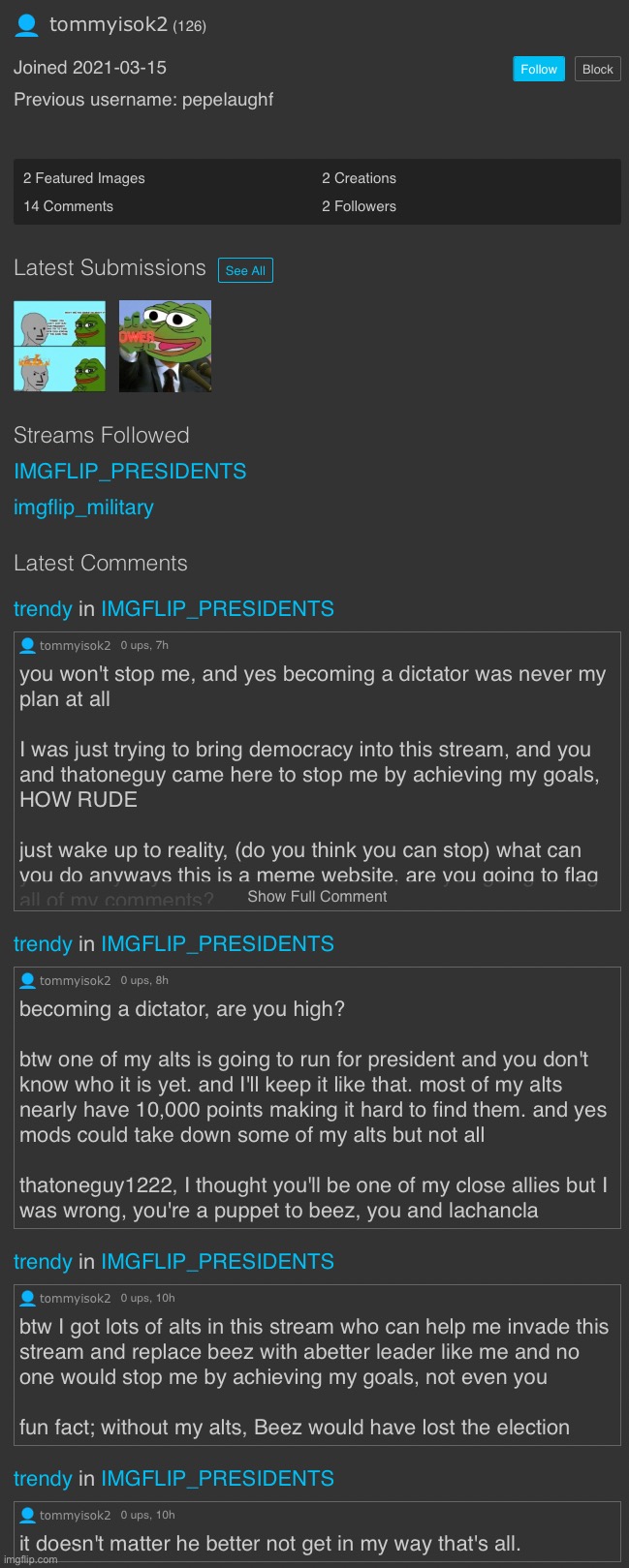Tap tommyisok2 username on the 7h comment

click(x=75, y=645)
